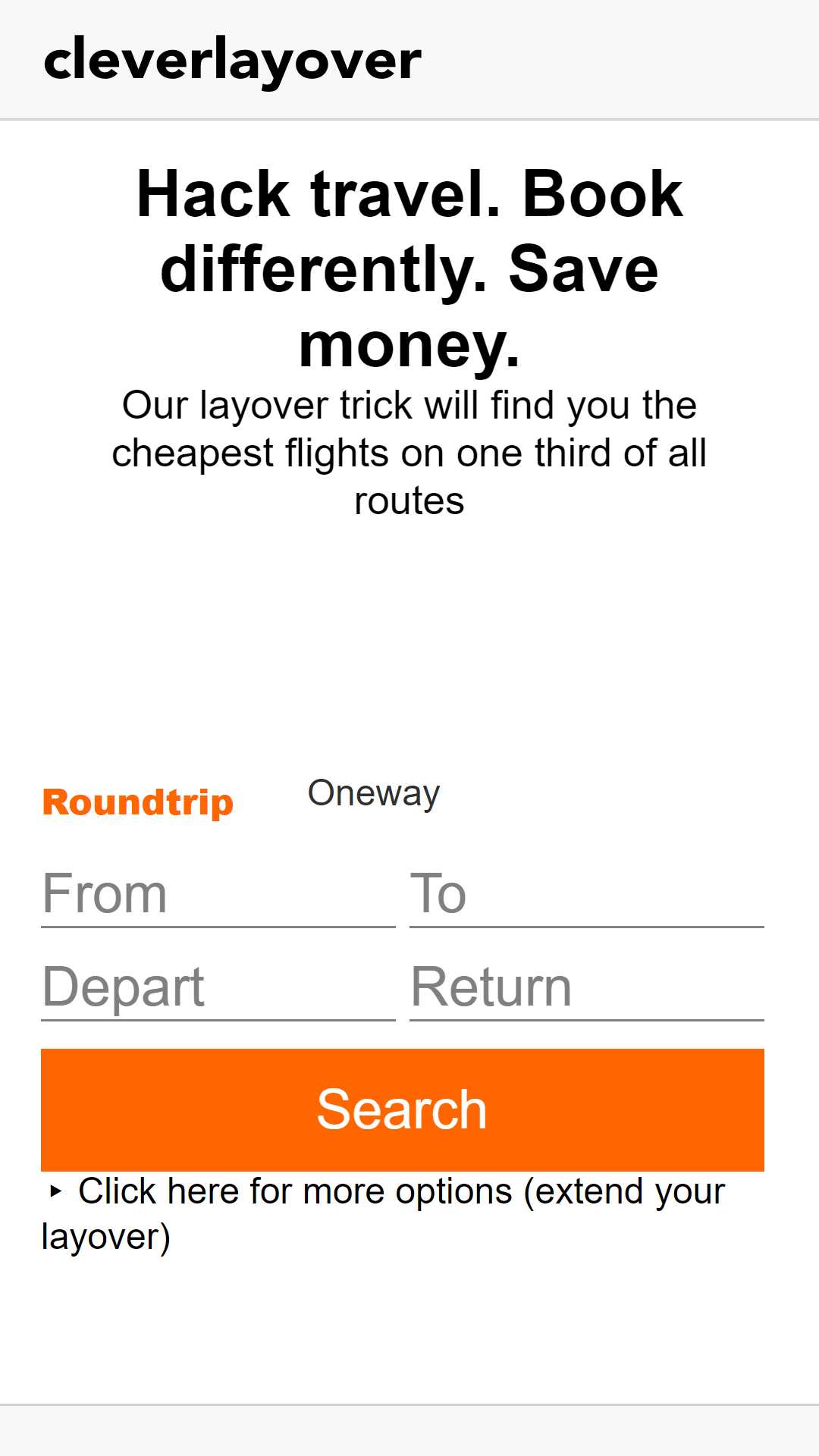
Task: Open the Return date field
Action: [587, 987]
